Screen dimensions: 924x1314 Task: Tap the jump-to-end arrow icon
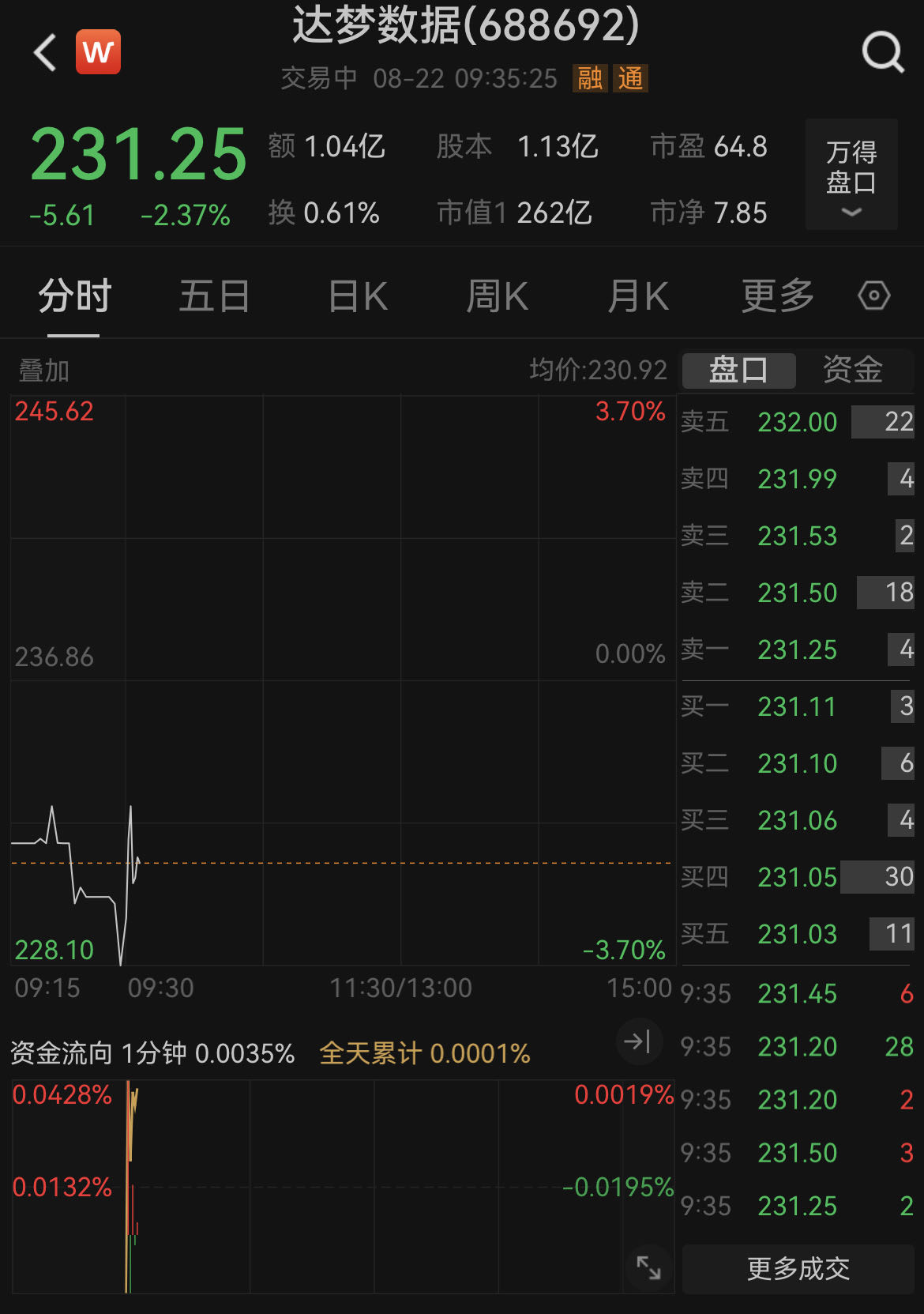point(637,1041)
